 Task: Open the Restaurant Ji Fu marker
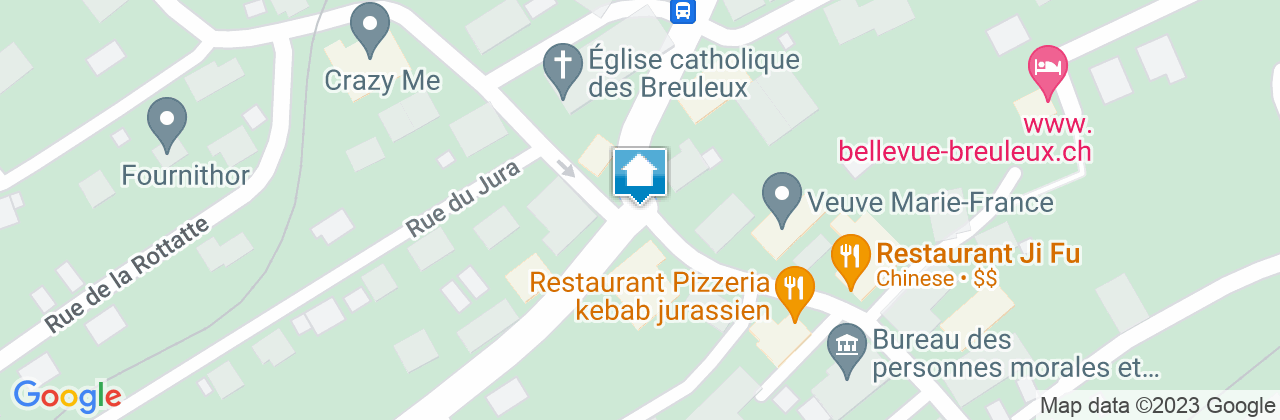click(850, 257)
